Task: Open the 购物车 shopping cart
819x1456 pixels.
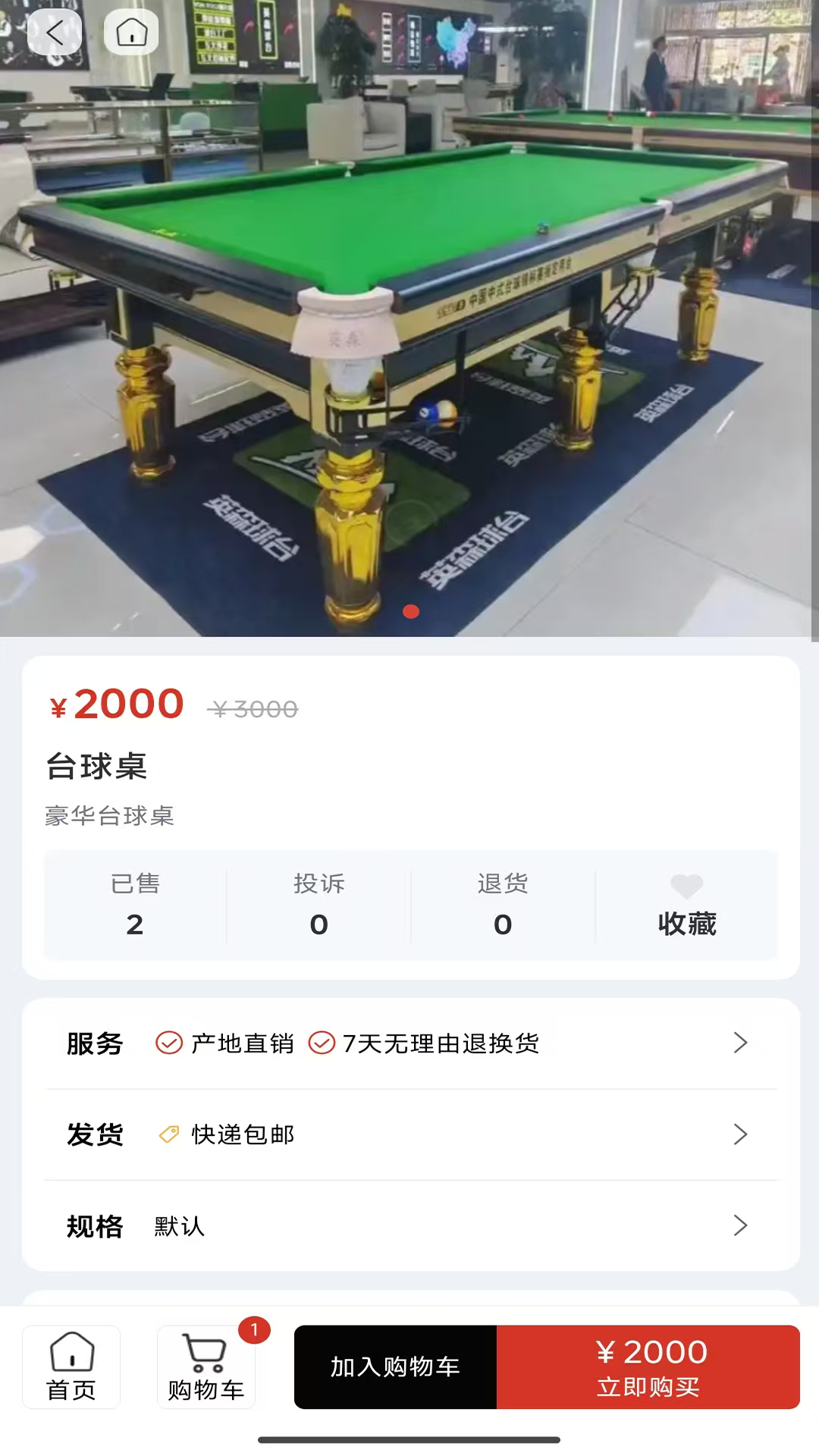Action: click(x=206, y=1367)
